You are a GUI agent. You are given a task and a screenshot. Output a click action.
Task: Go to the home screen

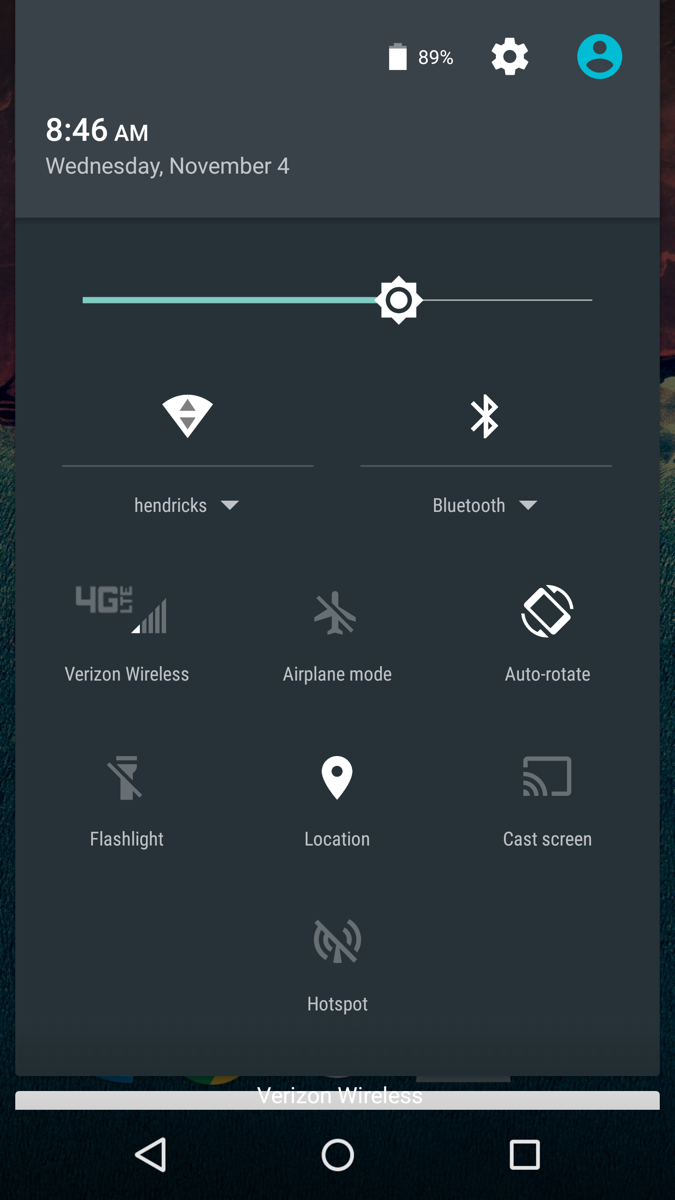coord(337,1155)
